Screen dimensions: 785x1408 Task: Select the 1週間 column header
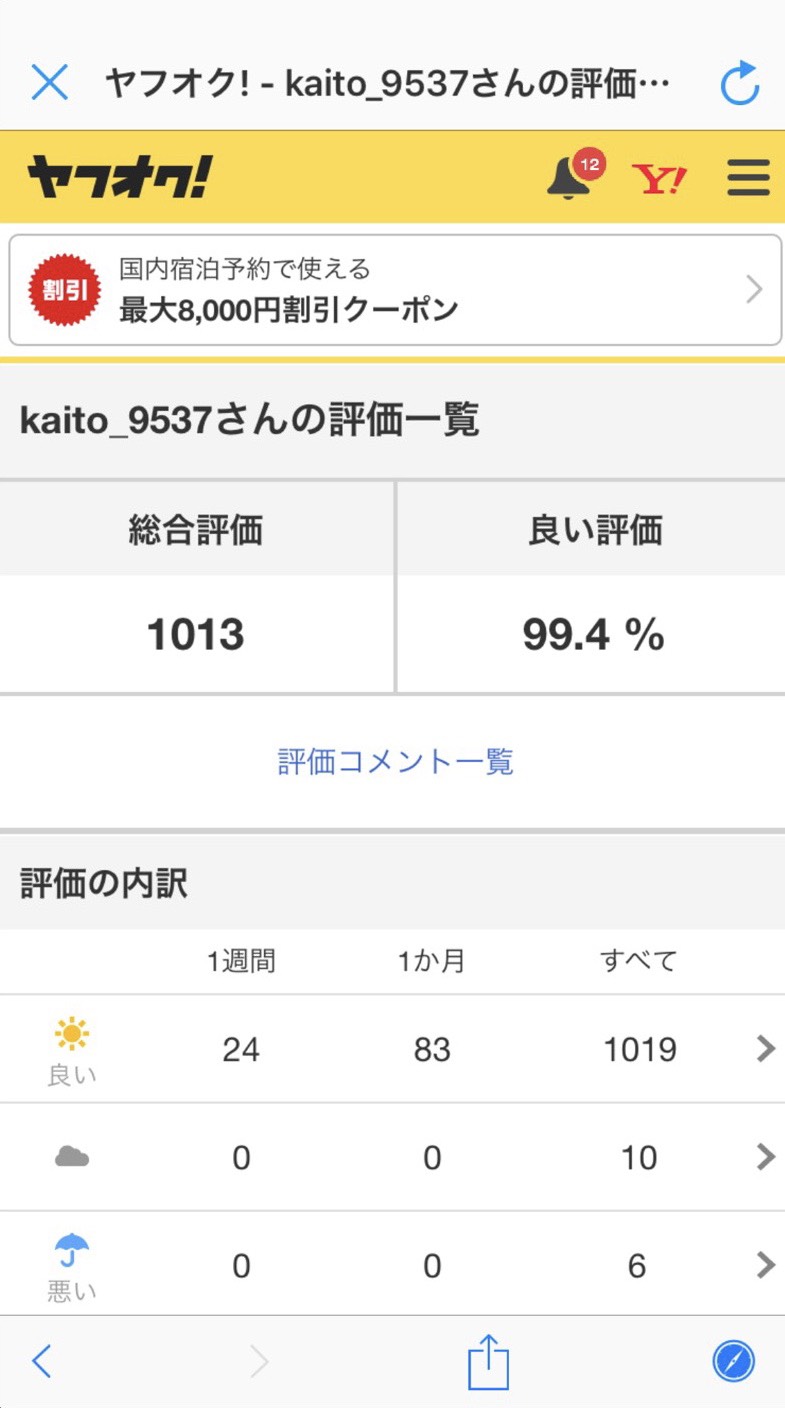(241, 961)
